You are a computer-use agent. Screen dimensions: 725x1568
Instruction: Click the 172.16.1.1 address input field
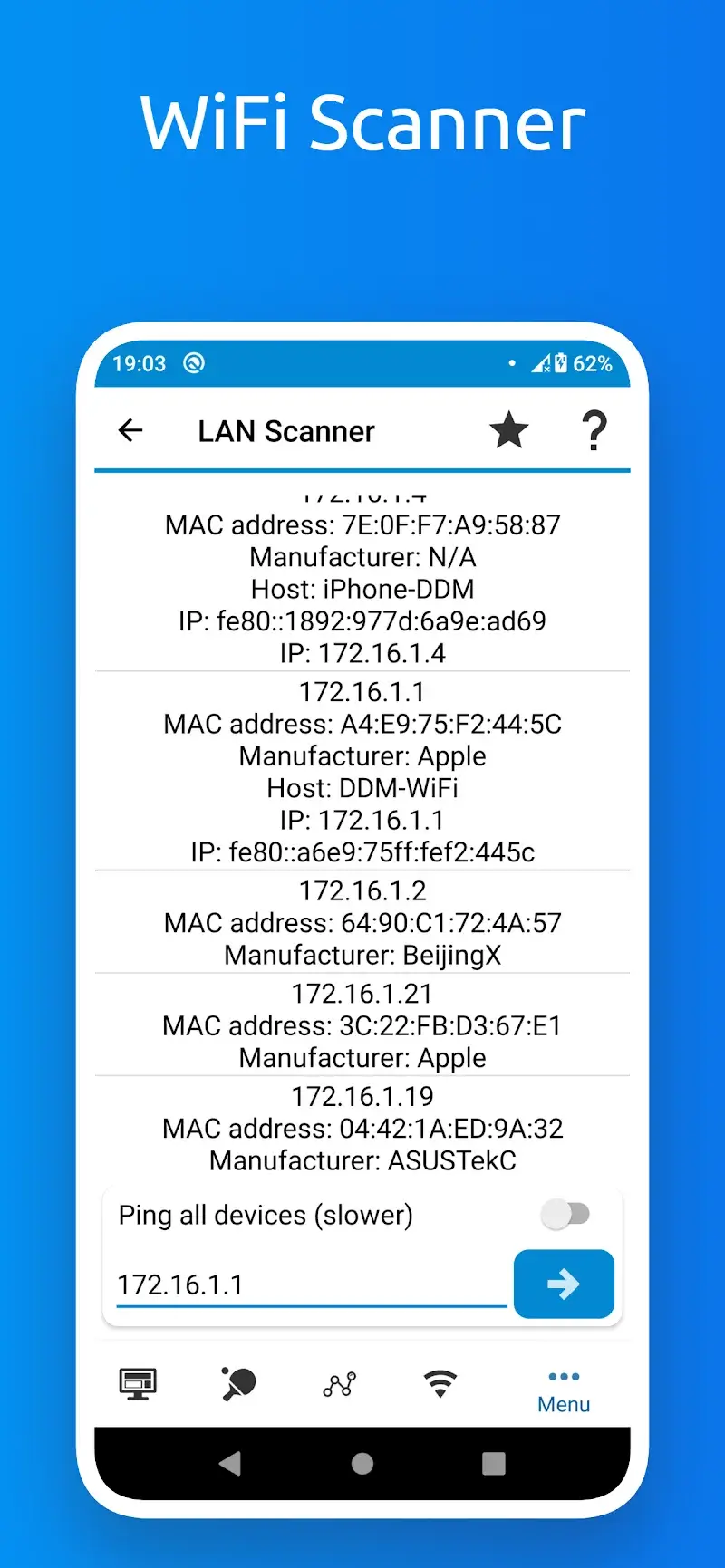click(308, 1284)
